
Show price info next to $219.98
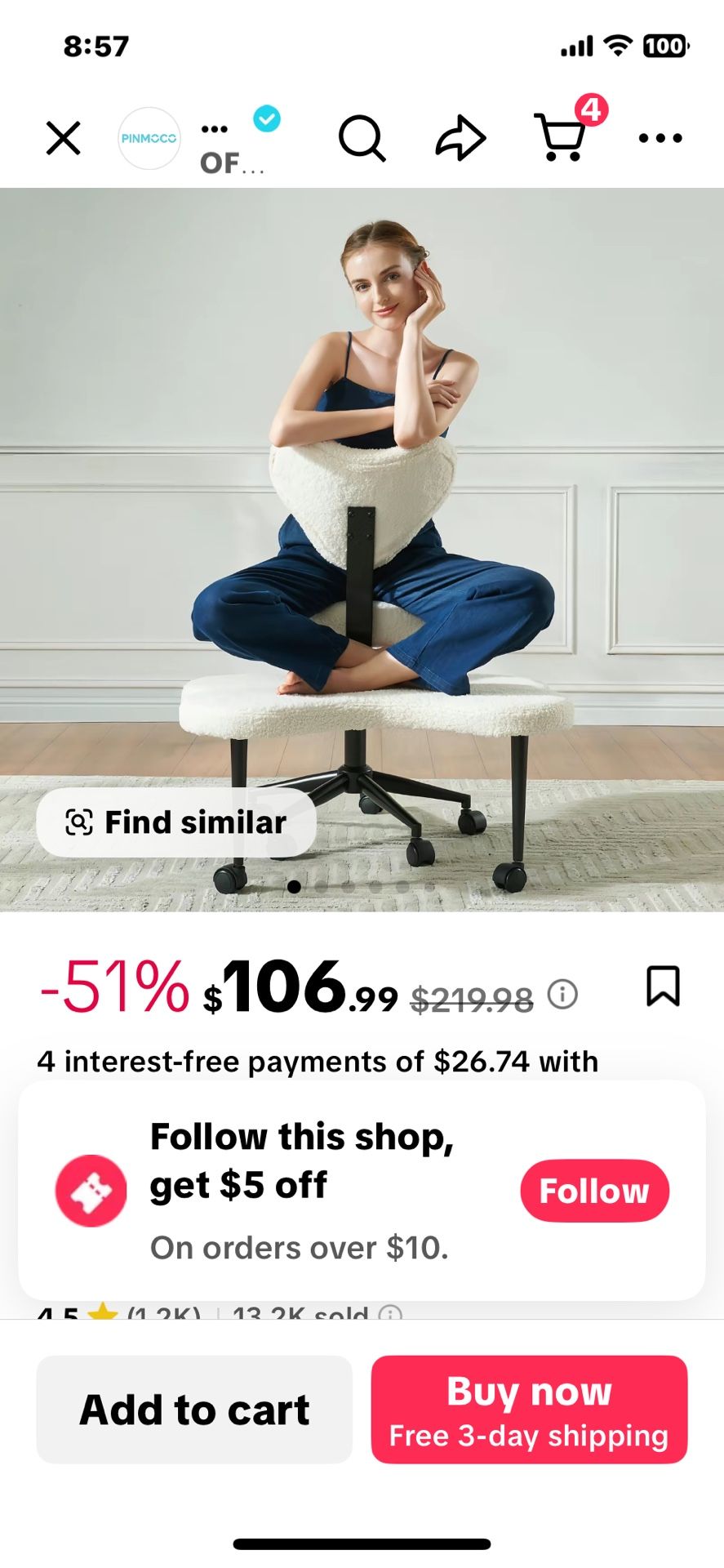point(562,994)
